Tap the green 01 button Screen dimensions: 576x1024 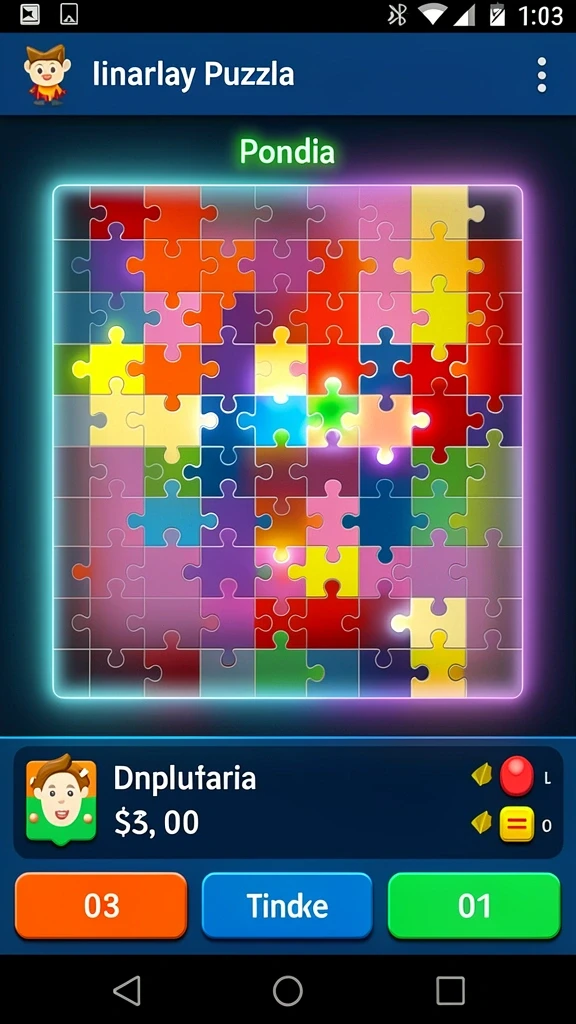tap(474, 906)
